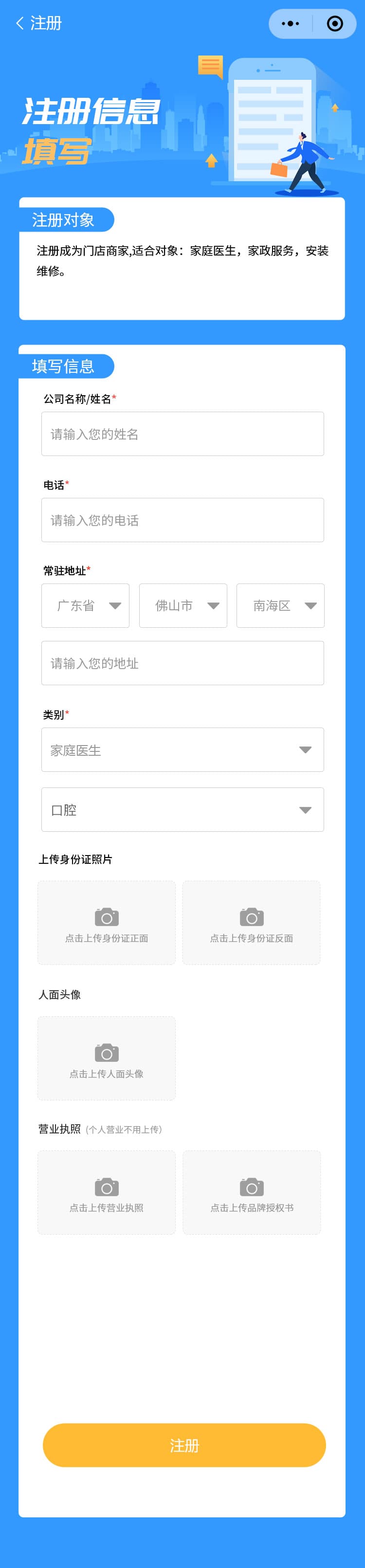Expand the 家庭医生 category dropdown
This screenshot has width=365, height=1568.
[182, 750]
